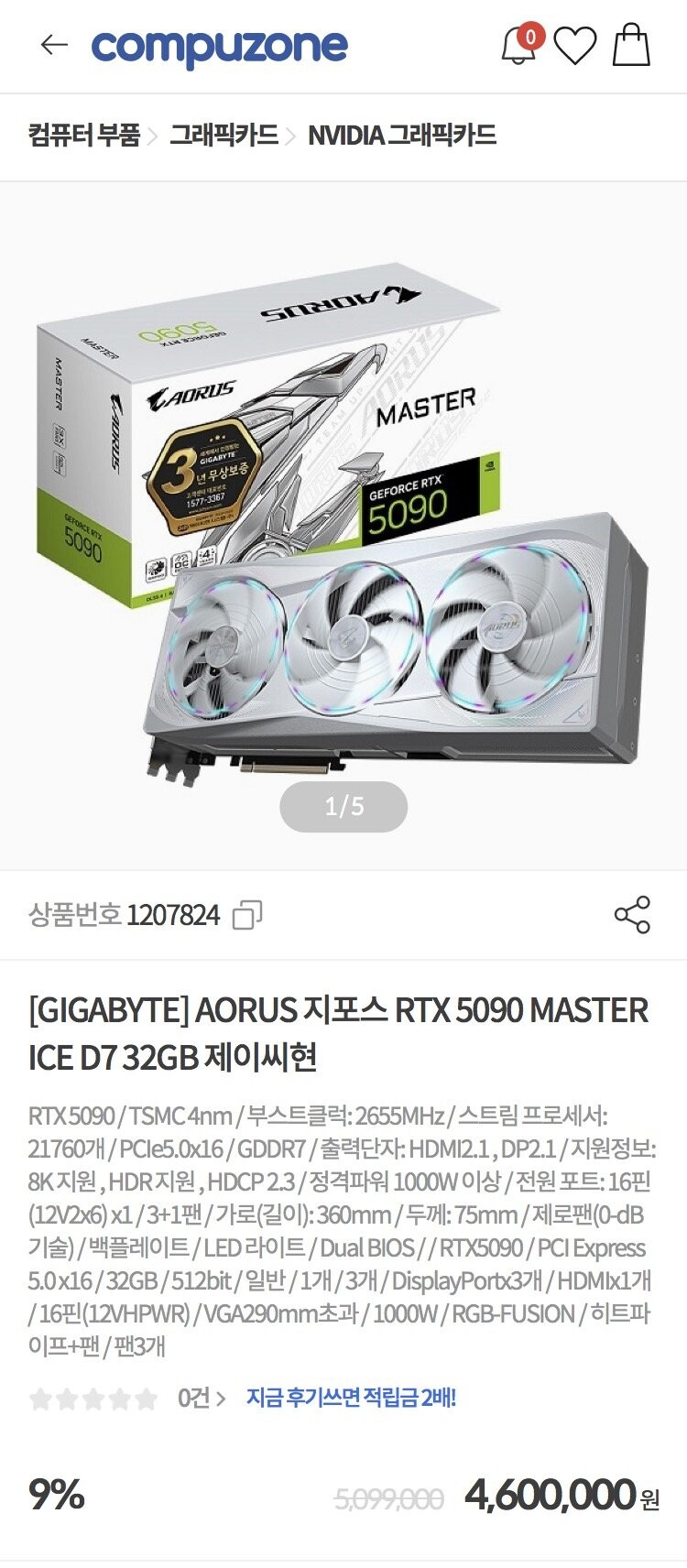Open the notifications bell

[518, 46]
